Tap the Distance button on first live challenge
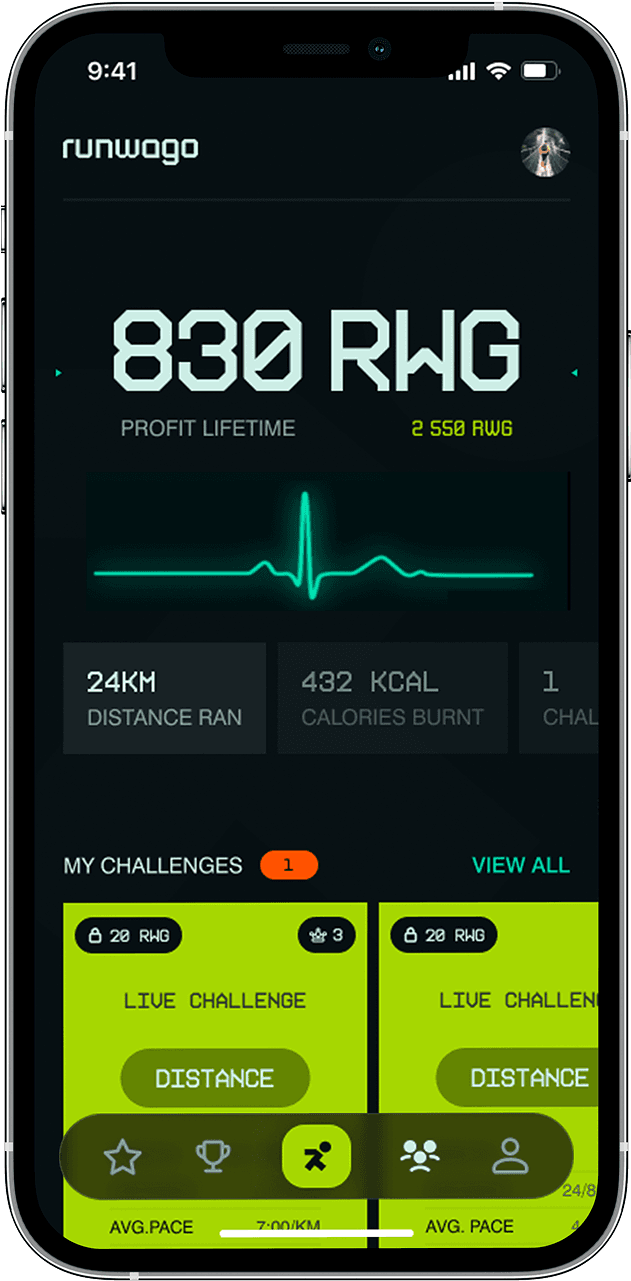 coord(215,1078)
